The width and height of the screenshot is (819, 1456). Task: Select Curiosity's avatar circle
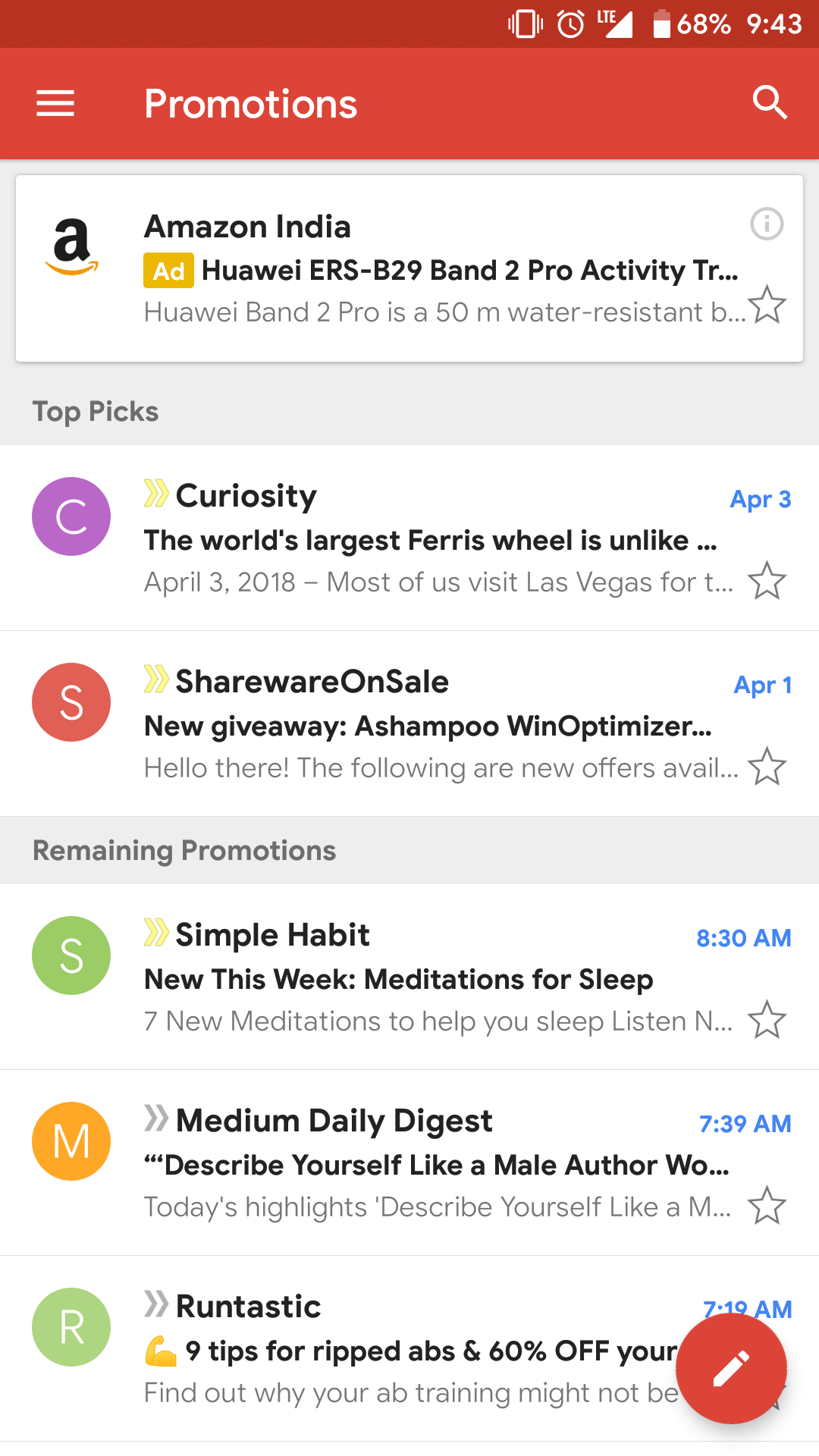coord(71,516)
